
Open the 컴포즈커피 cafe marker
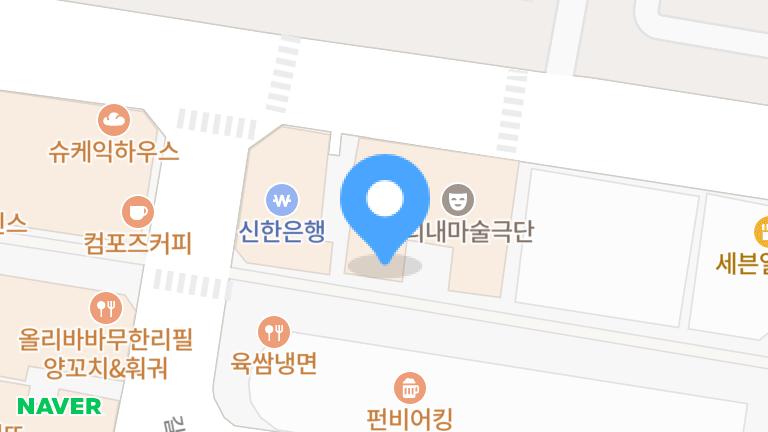pos(137,212)
